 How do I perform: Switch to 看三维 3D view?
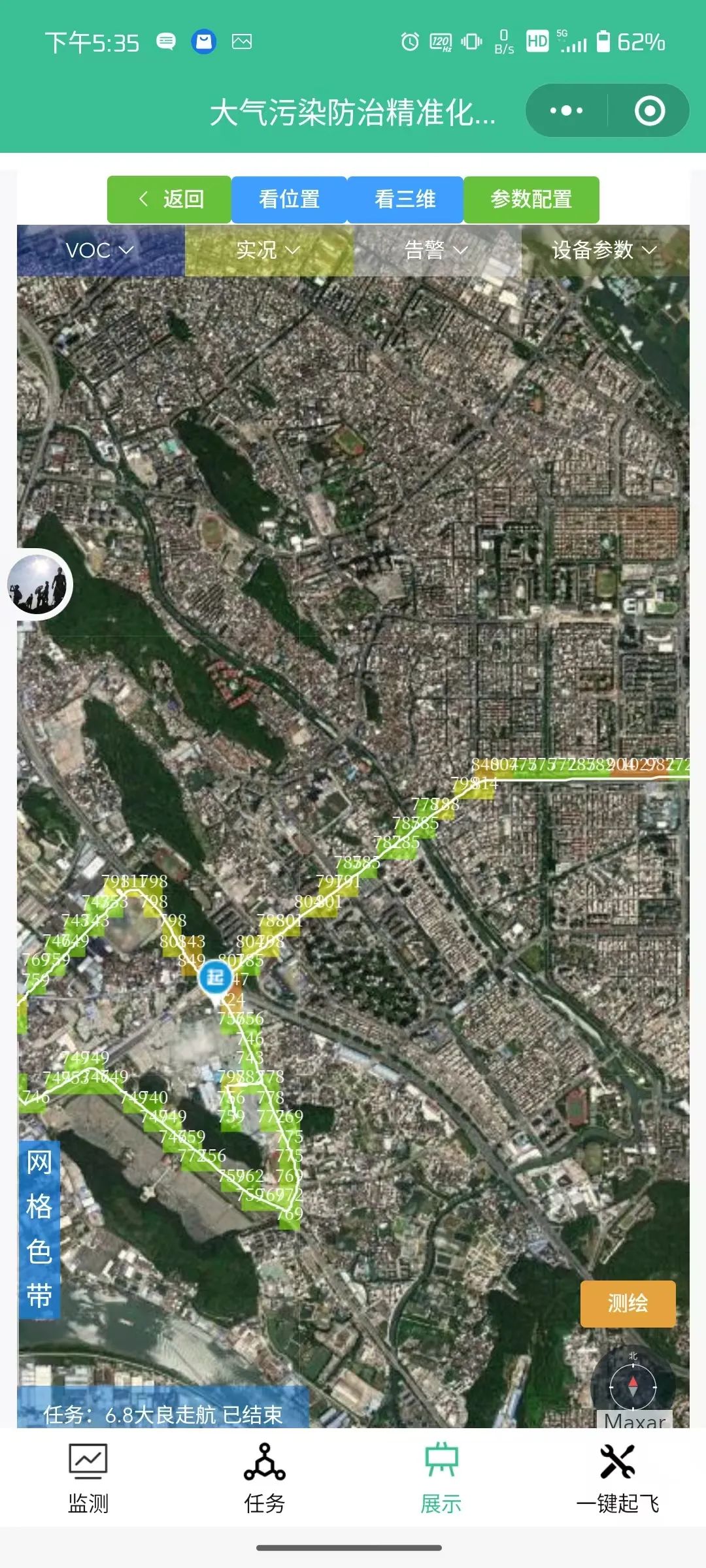(405, 199)
